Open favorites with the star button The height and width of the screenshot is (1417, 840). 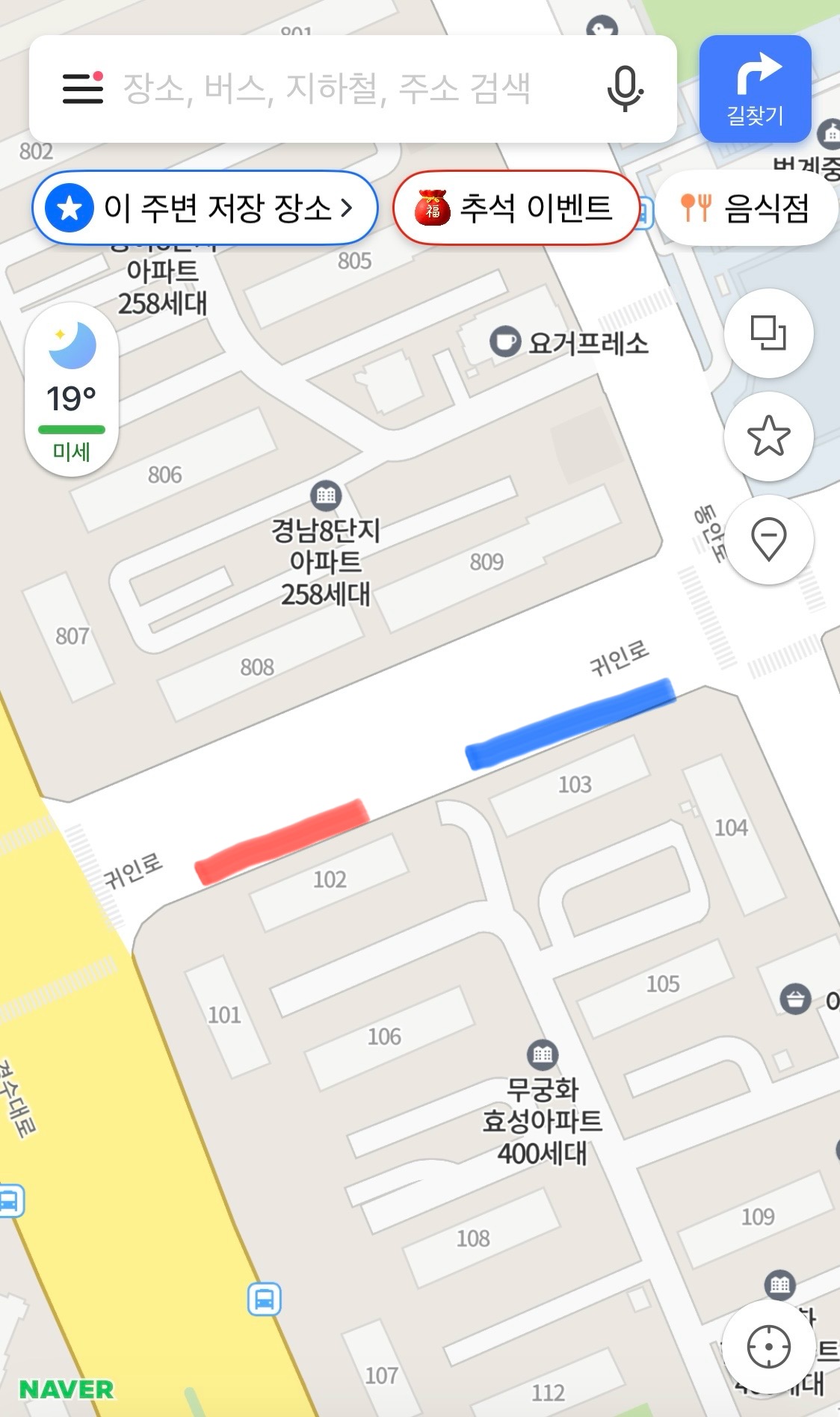pyautogui.click(x=768, y=436)
